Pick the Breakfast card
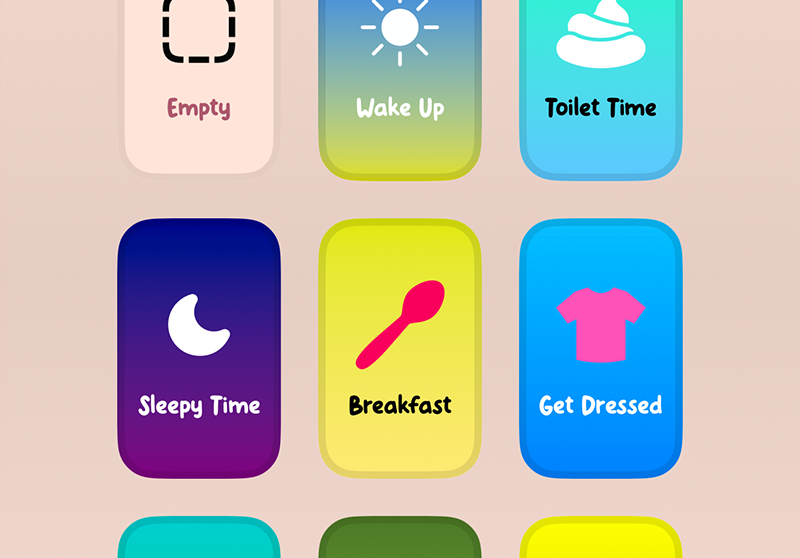 coord(400,348)
